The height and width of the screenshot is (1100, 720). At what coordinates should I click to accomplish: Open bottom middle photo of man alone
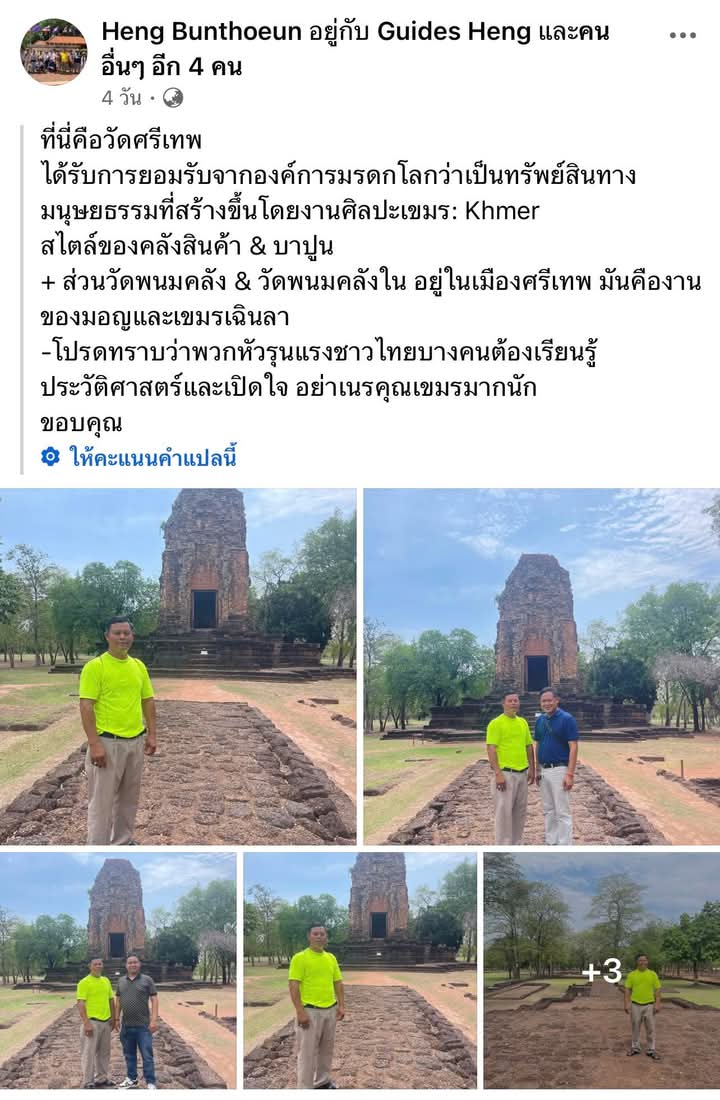coord(360,970)
